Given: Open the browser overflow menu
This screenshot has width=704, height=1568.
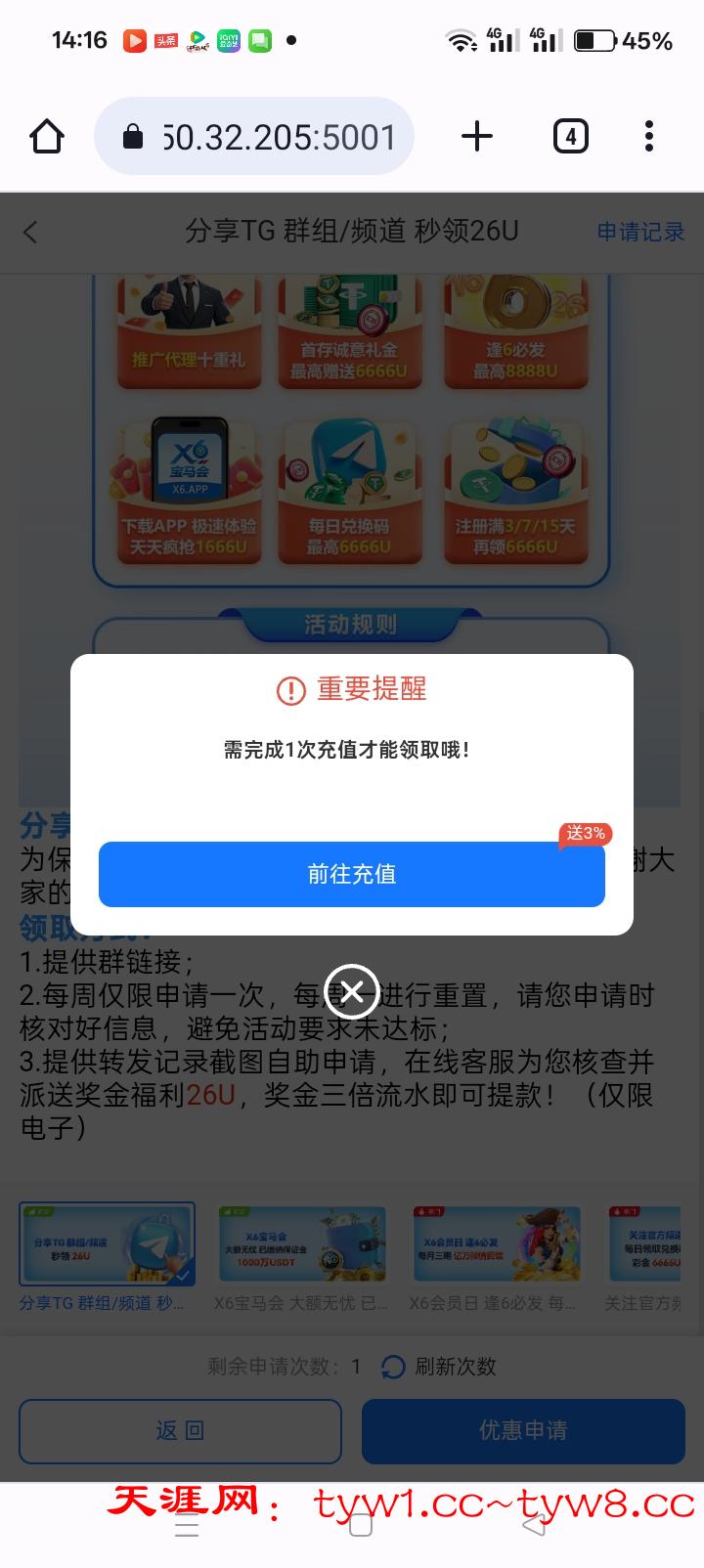Looking at the screenshot, I should (x=649, y=137).
